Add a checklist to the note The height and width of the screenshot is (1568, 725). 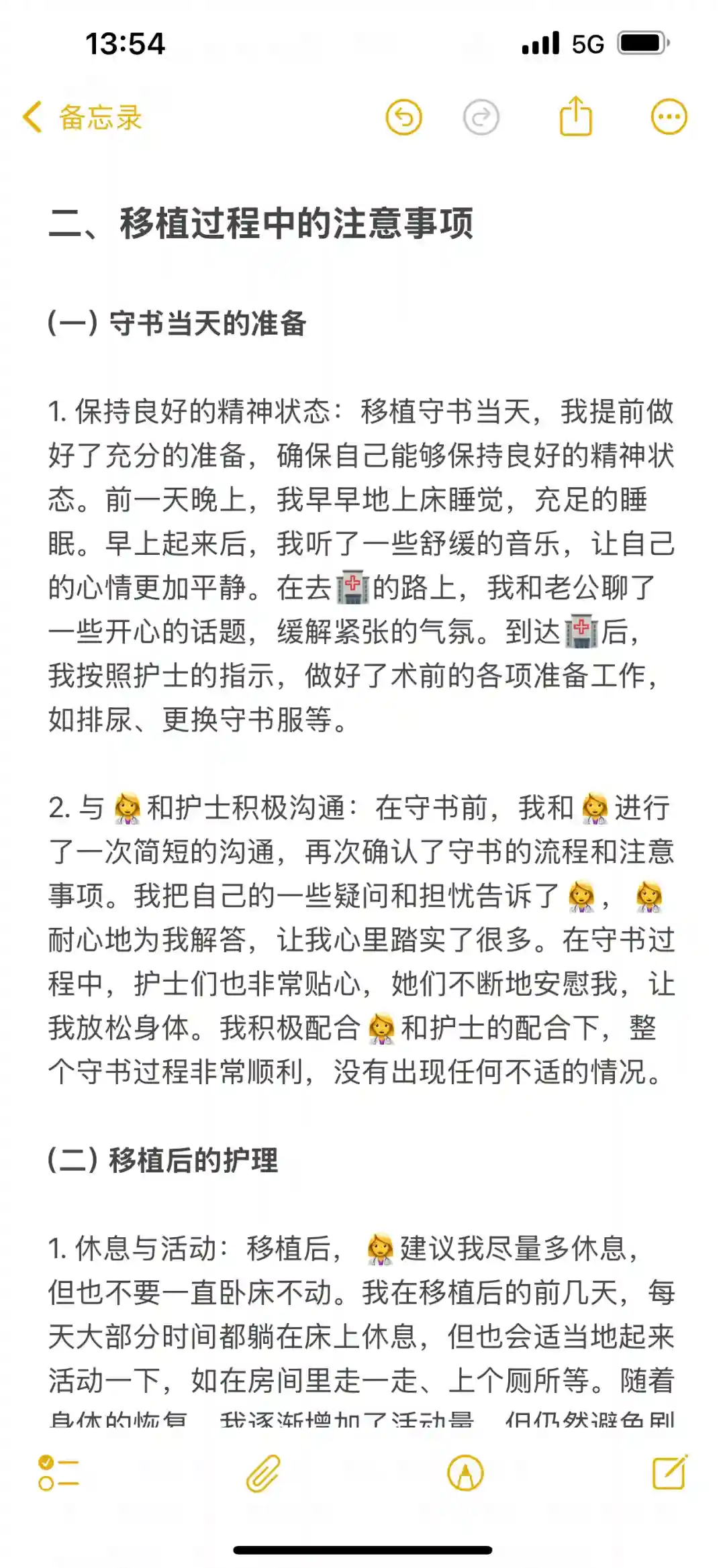coord(58,1473)
